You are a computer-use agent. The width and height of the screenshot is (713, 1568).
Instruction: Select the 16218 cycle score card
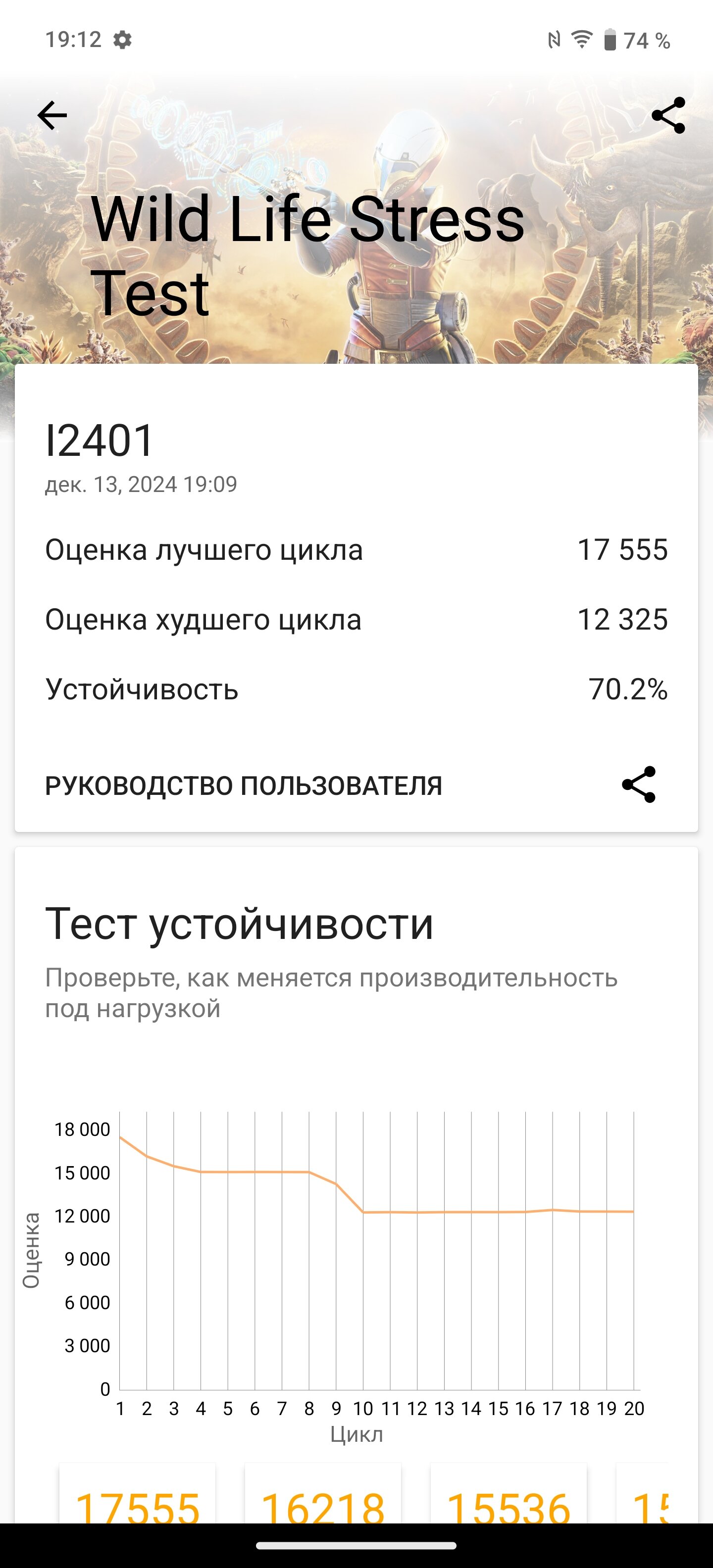(x=323, y=1494)
